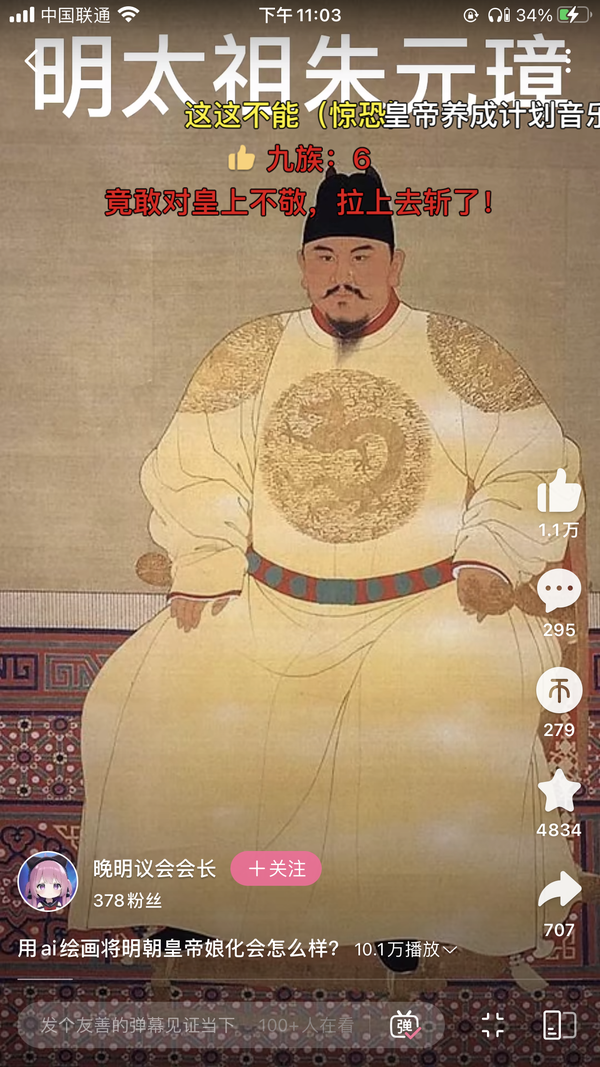Tap the danmaku input field
This screenshot has width=600, height=1067.
[x=197, y=1025]
